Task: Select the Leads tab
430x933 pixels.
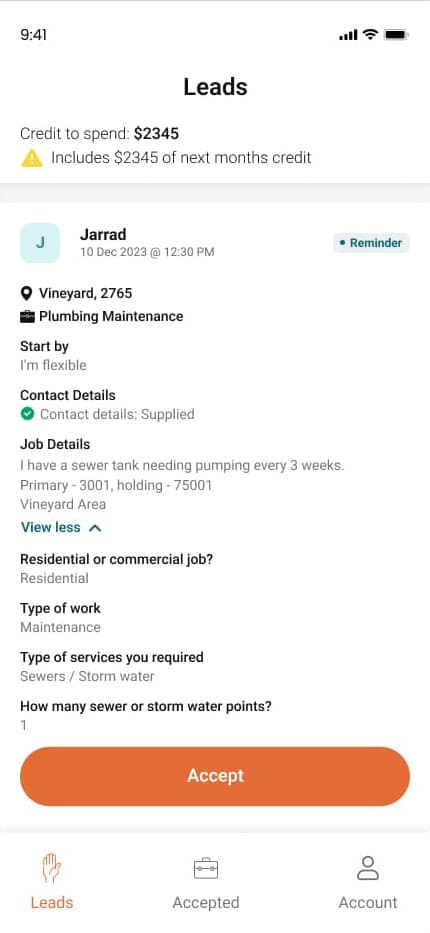Action: pyautogui.click(x=52, y=882)
